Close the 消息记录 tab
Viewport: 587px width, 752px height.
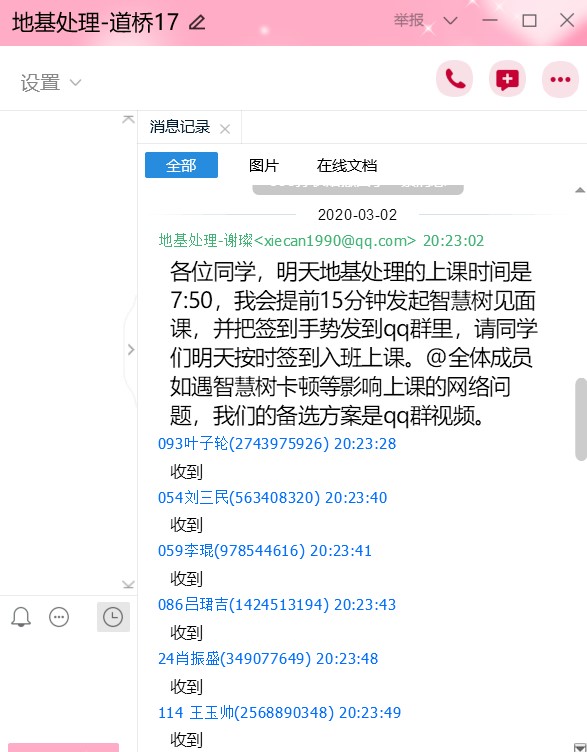click(x=225, y=129)
